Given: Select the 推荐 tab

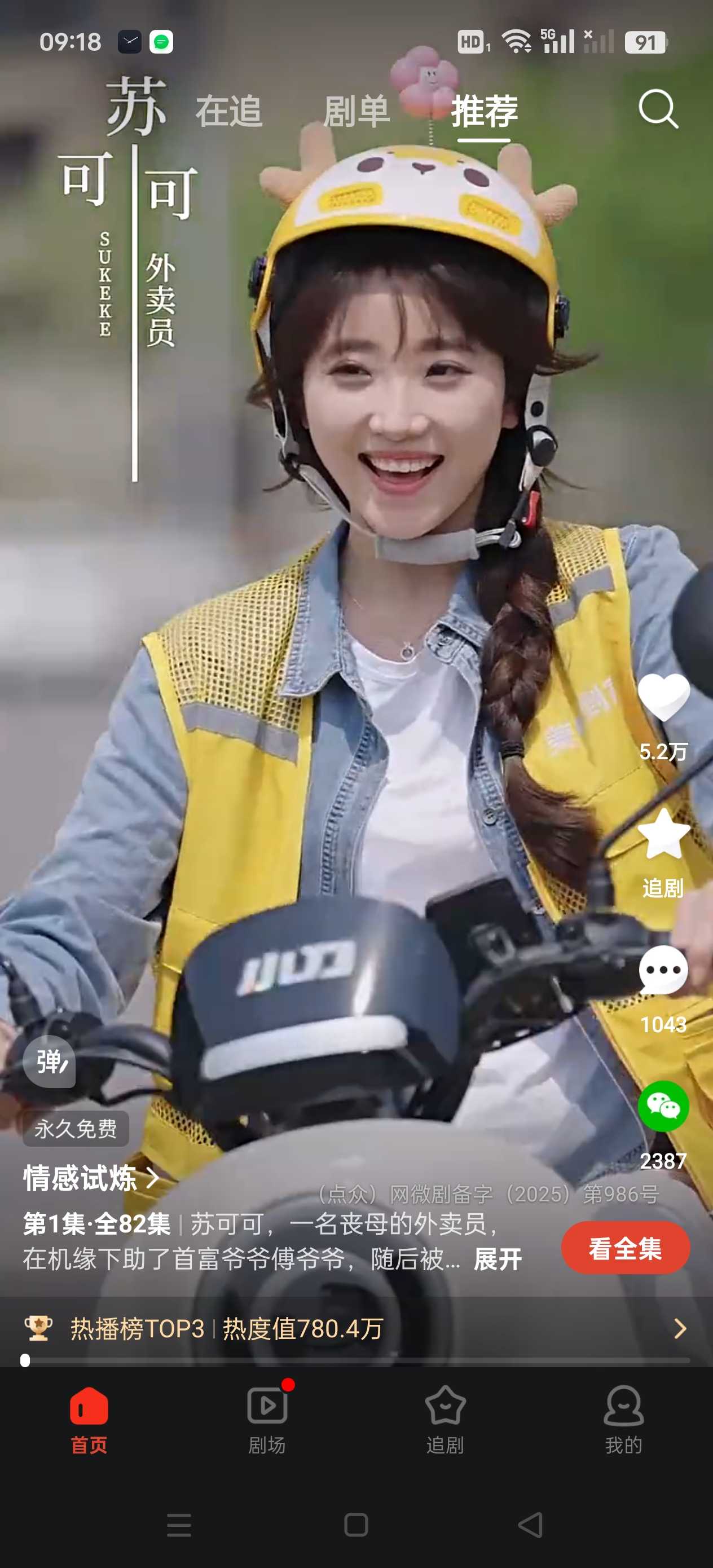Looking at the screenshot, I should click(484, 111).
